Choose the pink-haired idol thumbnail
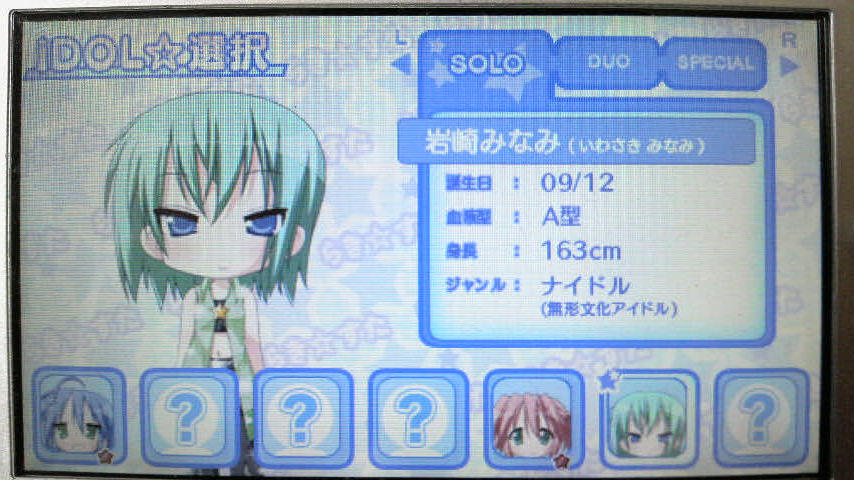This screenshot has width=854, height=480. click(x=533, y=418)
